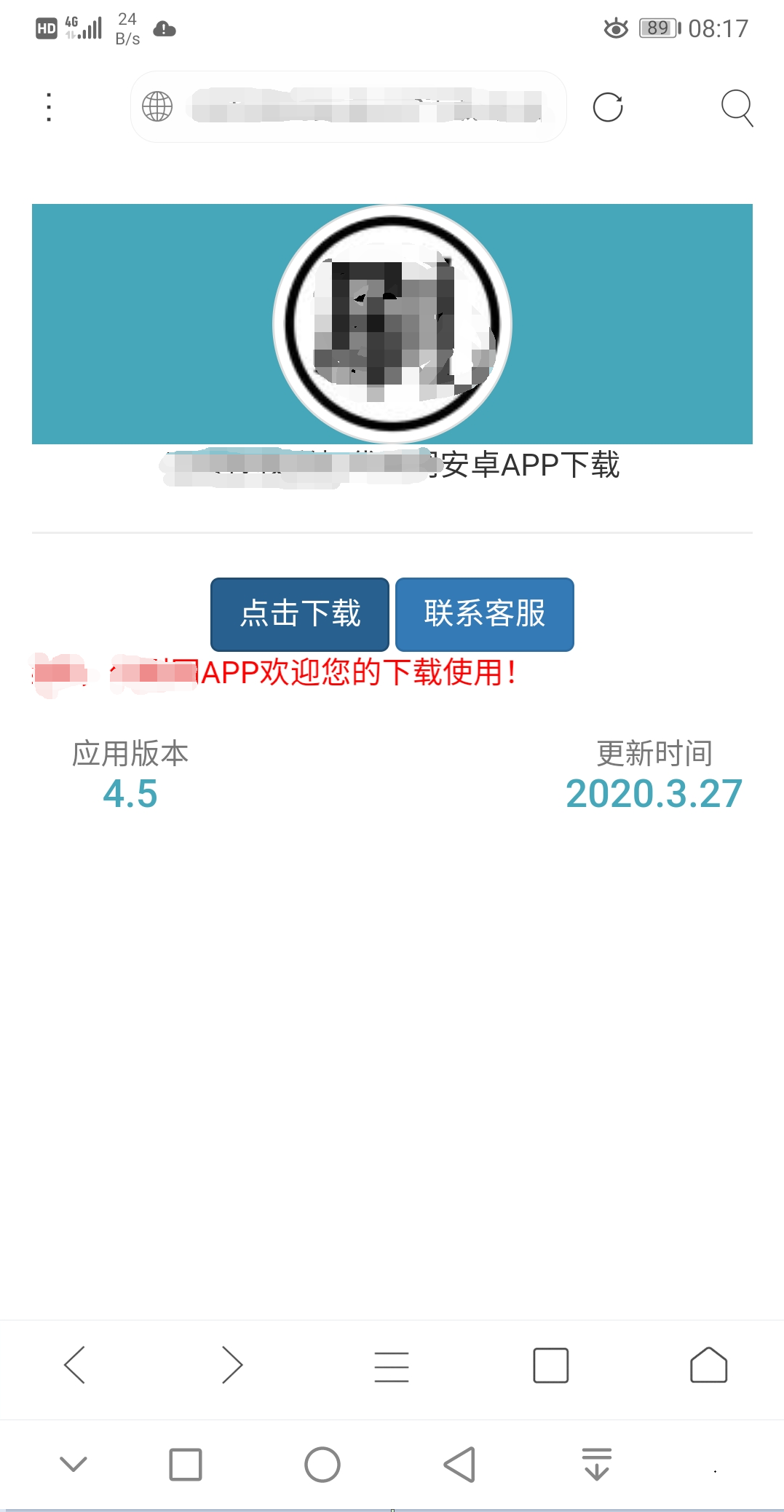The height and width of the screenshot is (1512, 784).
Task: Open browser tabs via the square icon
Action: point(550,1366)
